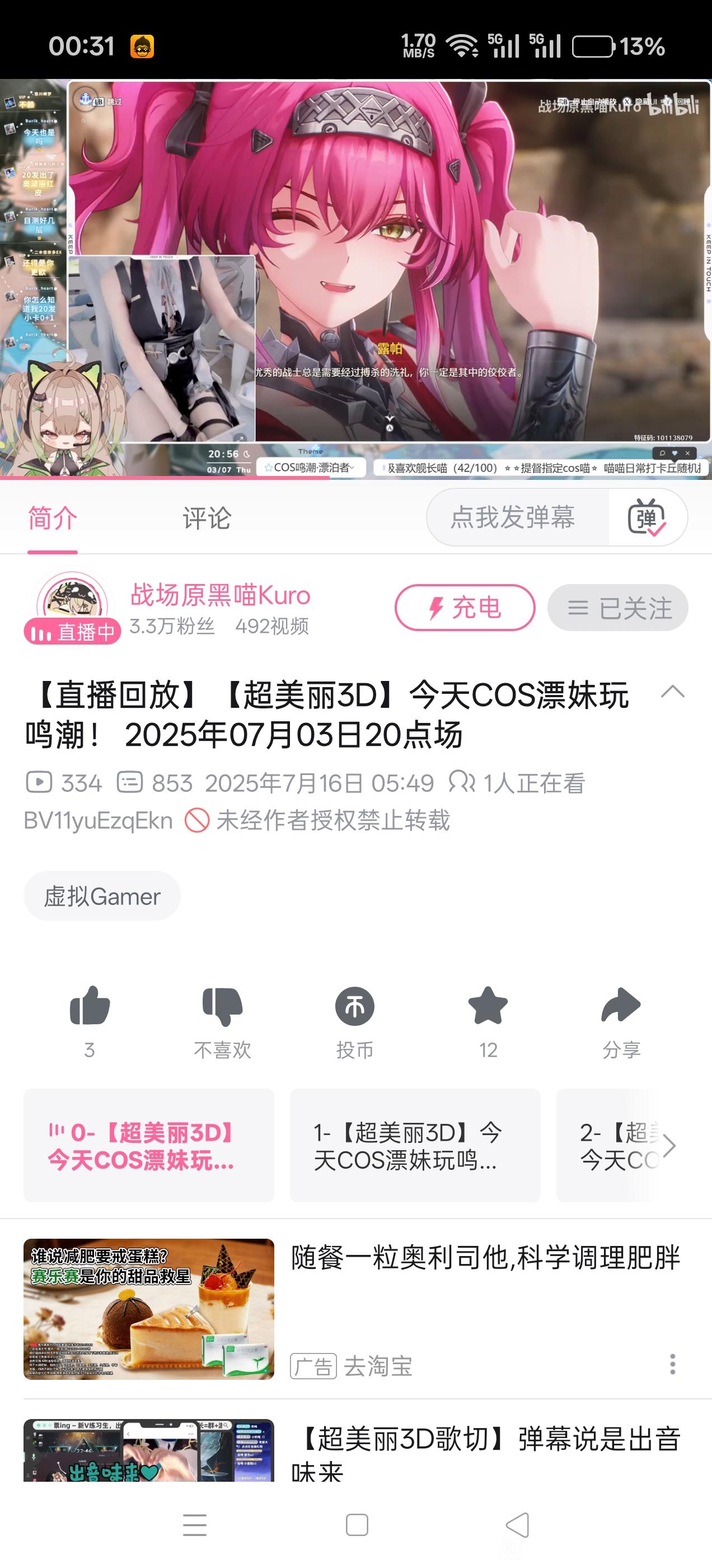Tap the 不喜欢 dislike icon
This screenshot has width=712, height=1568.
click(222, 1007)
